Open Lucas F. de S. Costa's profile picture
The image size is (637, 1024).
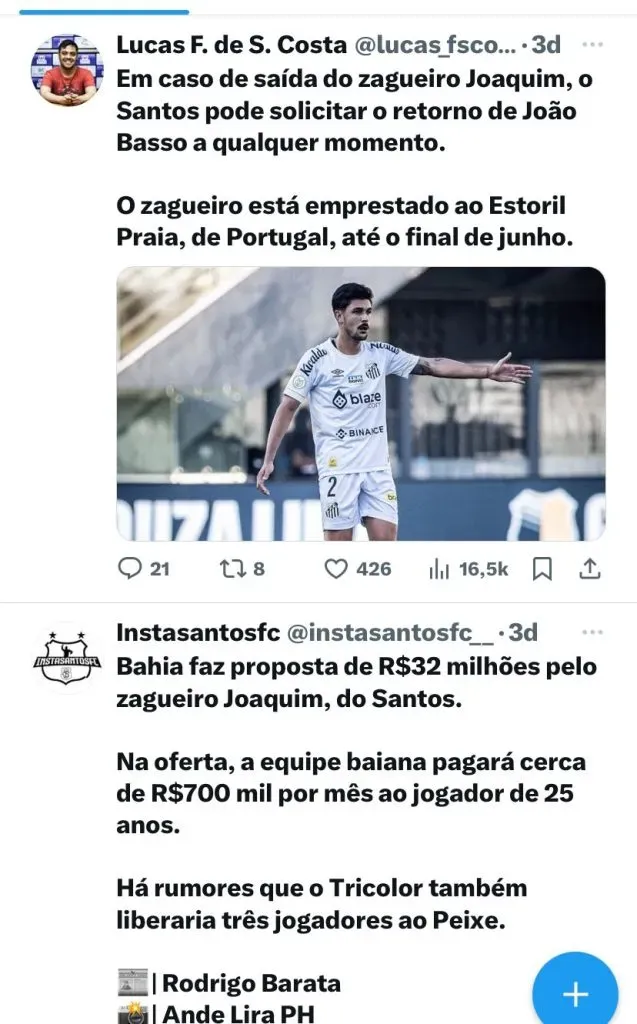click(x=69, y=70)
